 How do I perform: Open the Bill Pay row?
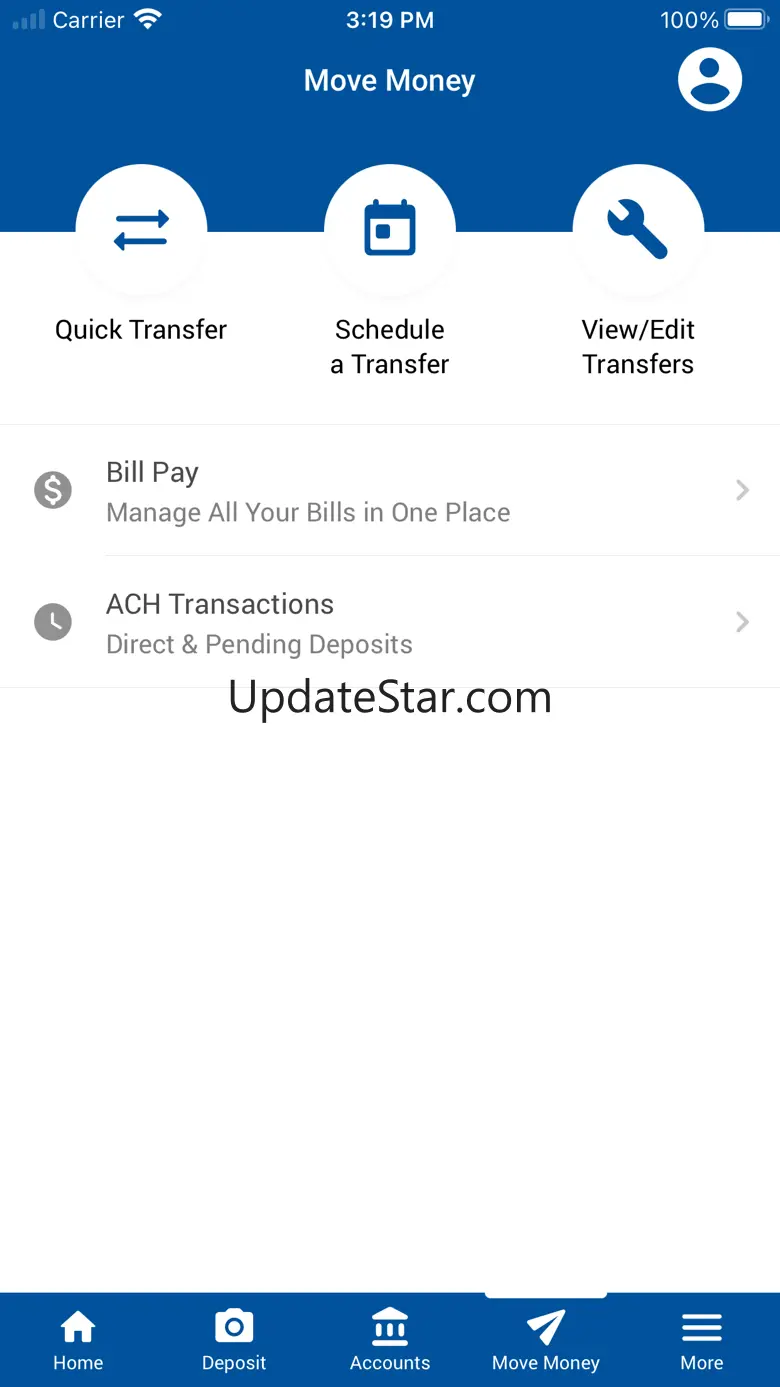pyautogui.click(x=390, y=490)
